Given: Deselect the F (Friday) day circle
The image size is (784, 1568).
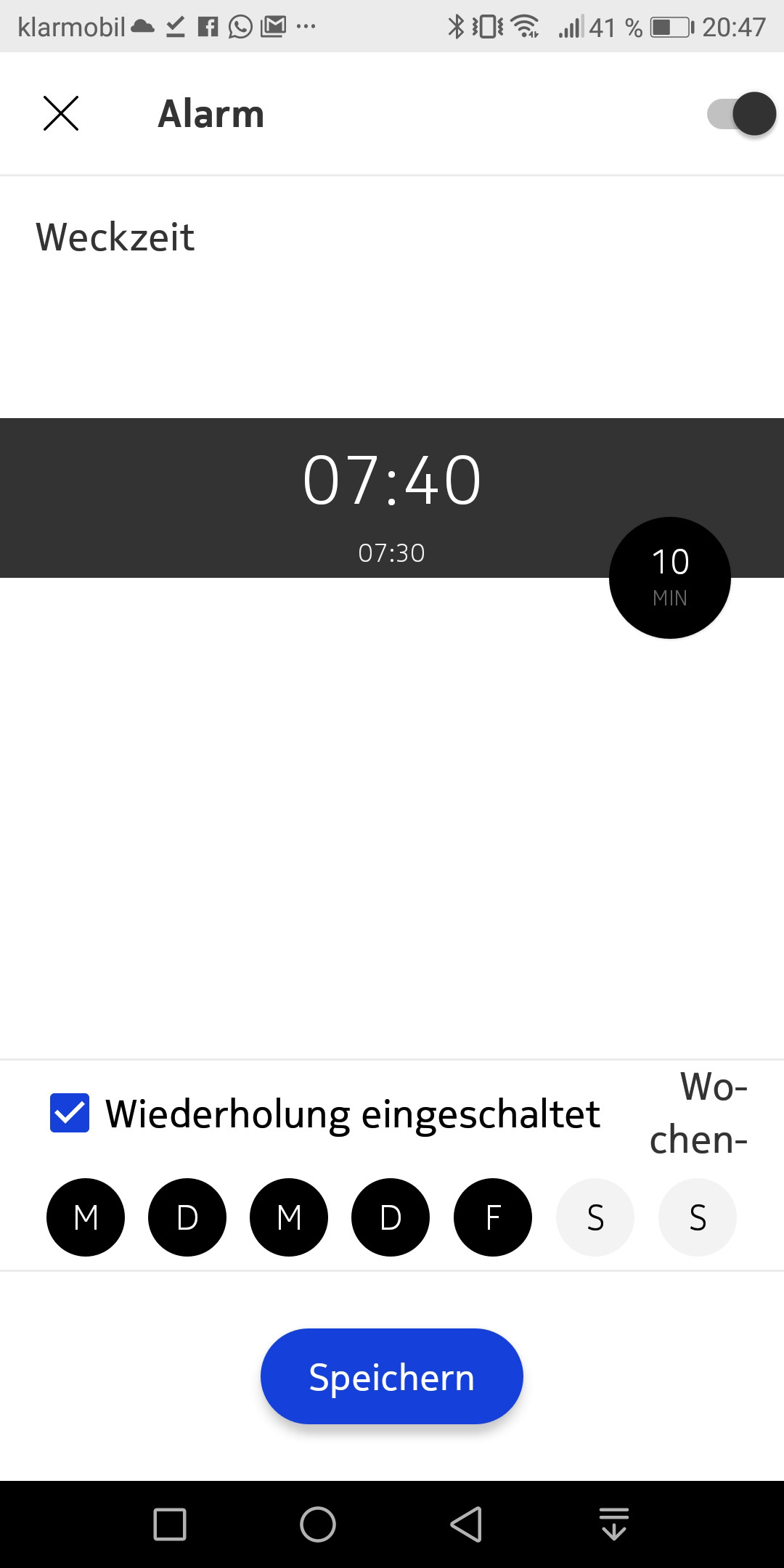Looking at the screenshot, I should (x=492, y=1217).
